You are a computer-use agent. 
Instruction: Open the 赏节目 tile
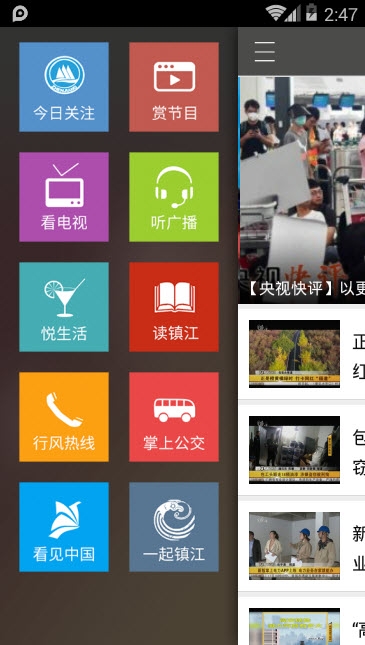coord(174,87)
